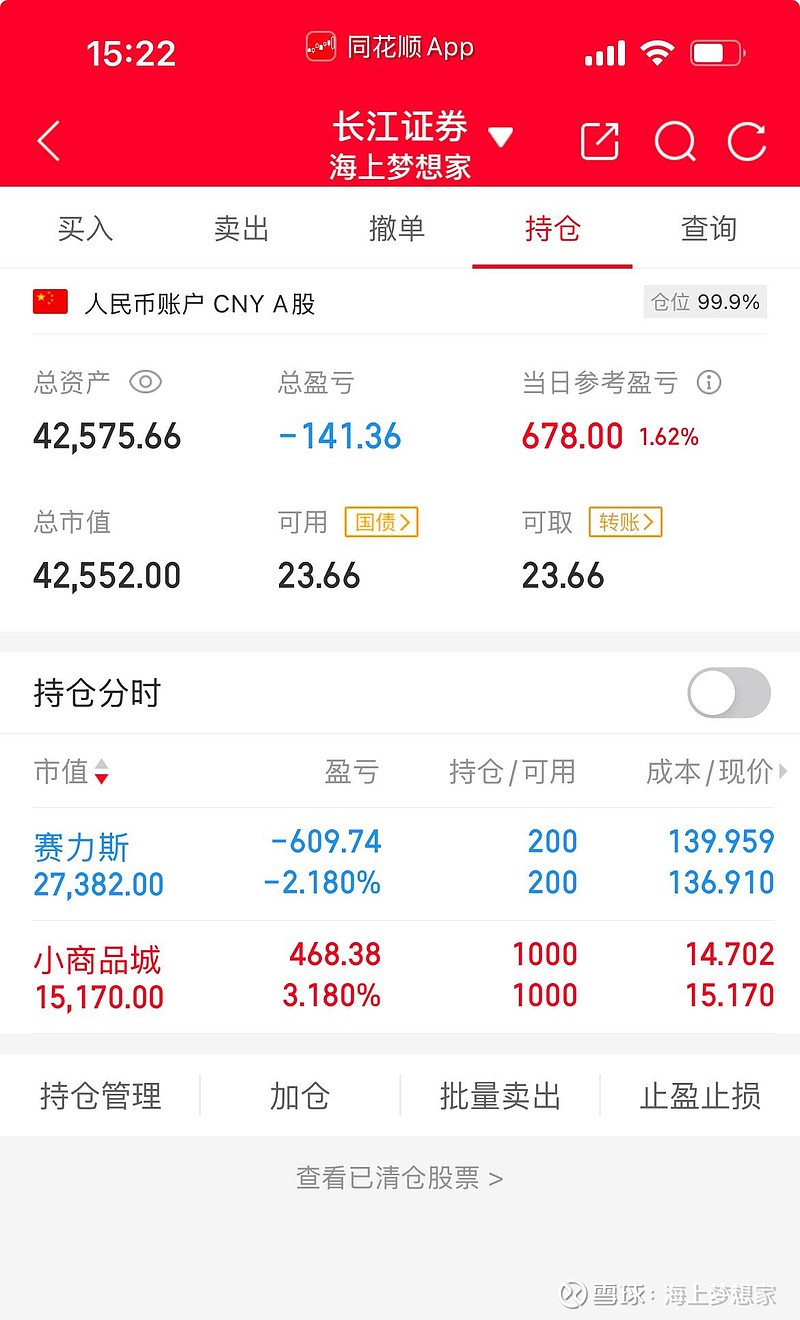This screenshot has width=800, height=1320.
Task: Tap the 批量卖出 button
Action: point(499,1095)
